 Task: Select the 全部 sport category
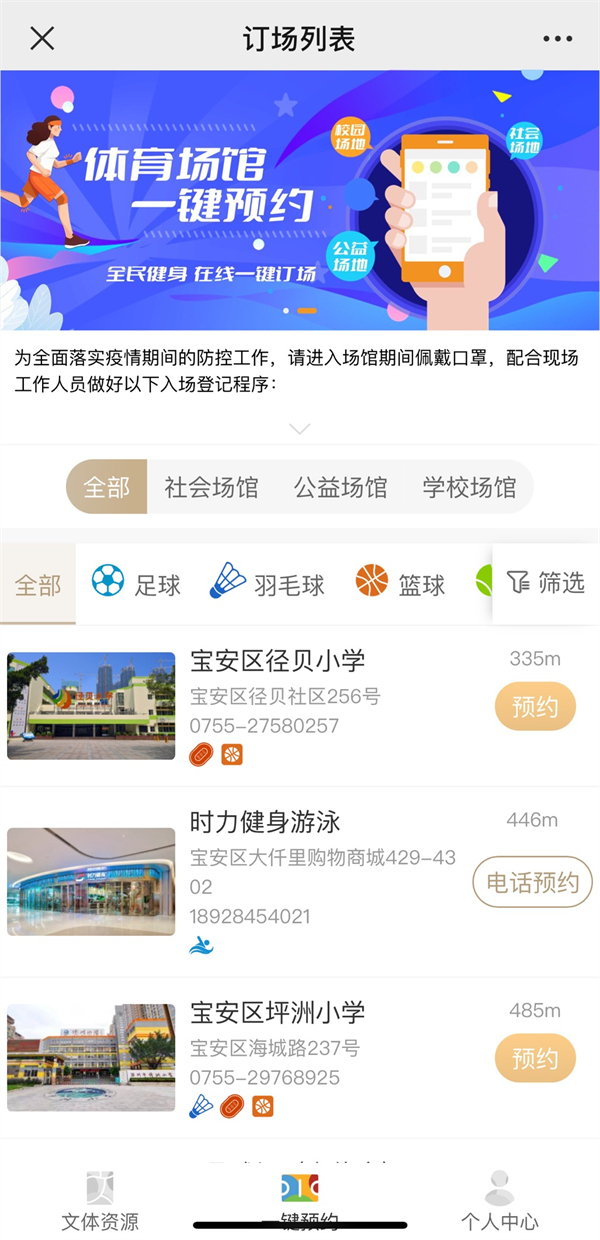38,585
